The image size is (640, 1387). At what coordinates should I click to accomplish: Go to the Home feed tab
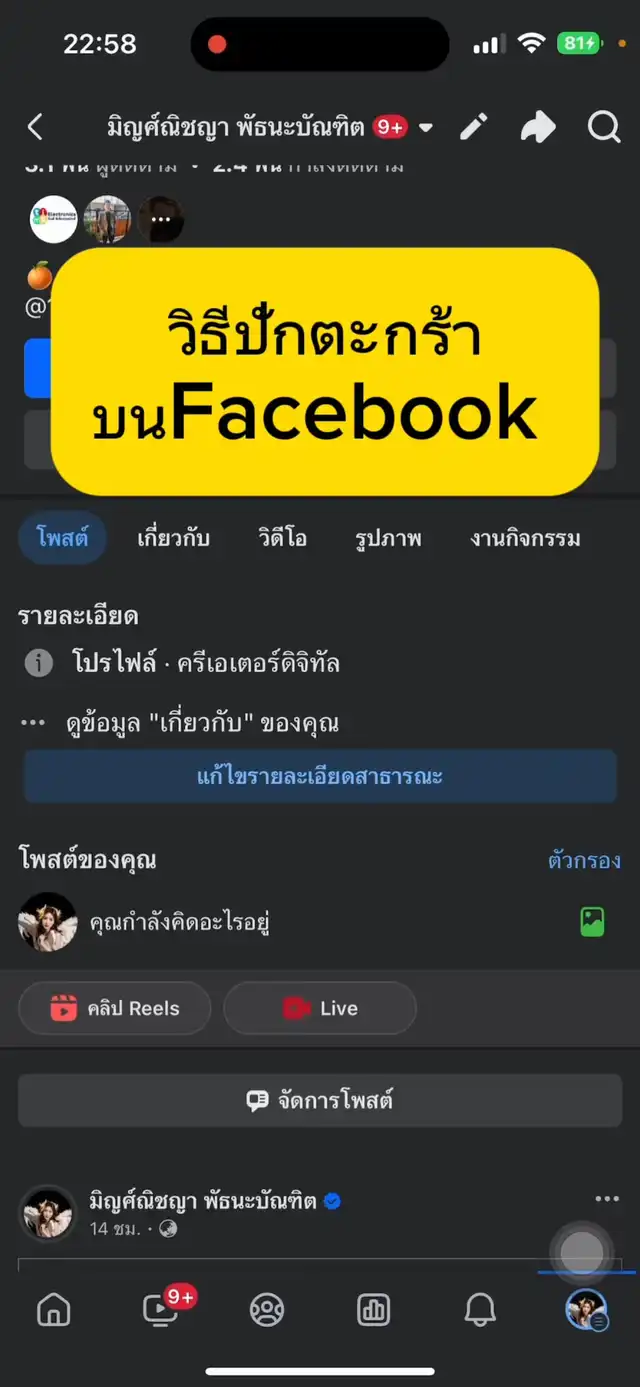click(54, 1310)
